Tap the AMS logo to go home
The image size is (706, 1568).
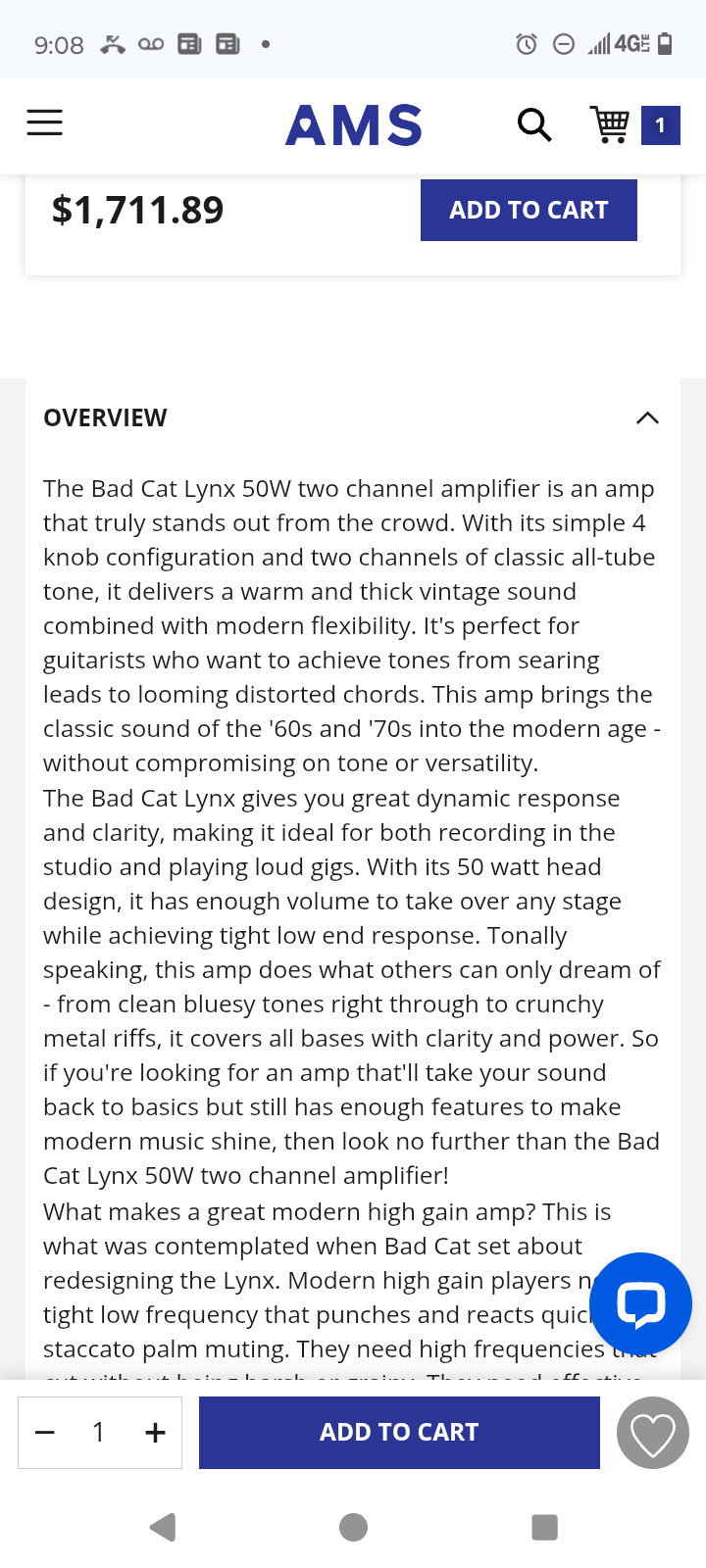(353, 125)
